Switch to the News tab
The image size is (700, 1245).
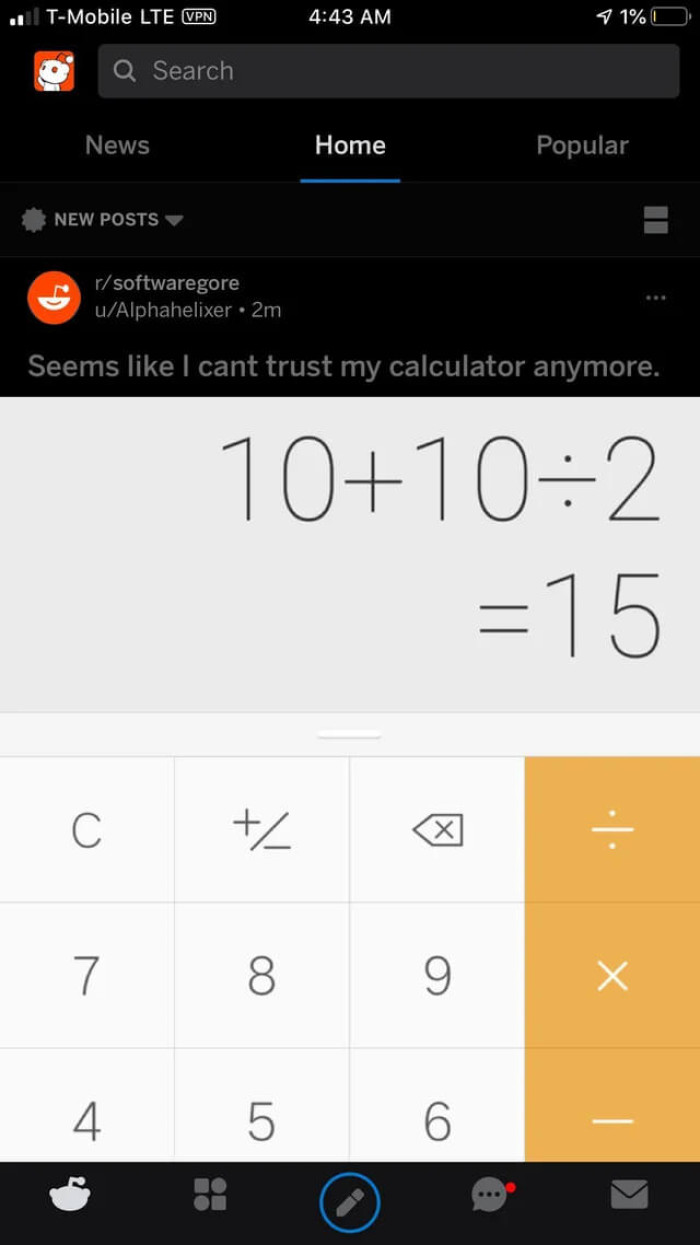(x=117, y=145)
